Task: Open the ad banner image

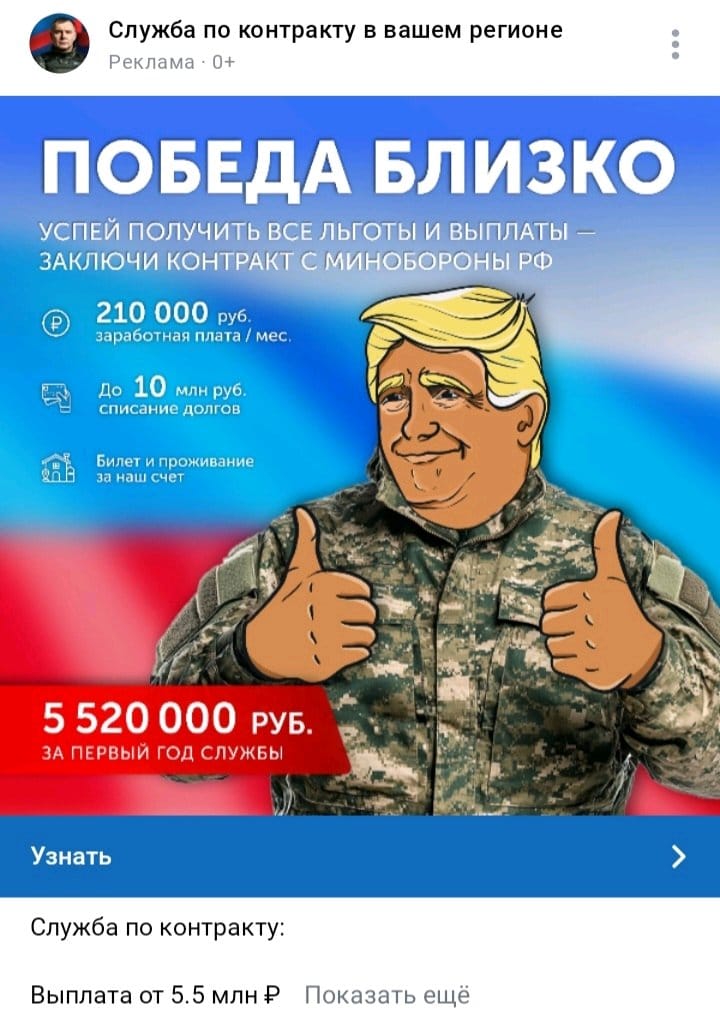Action: click(x=360, y=455)
